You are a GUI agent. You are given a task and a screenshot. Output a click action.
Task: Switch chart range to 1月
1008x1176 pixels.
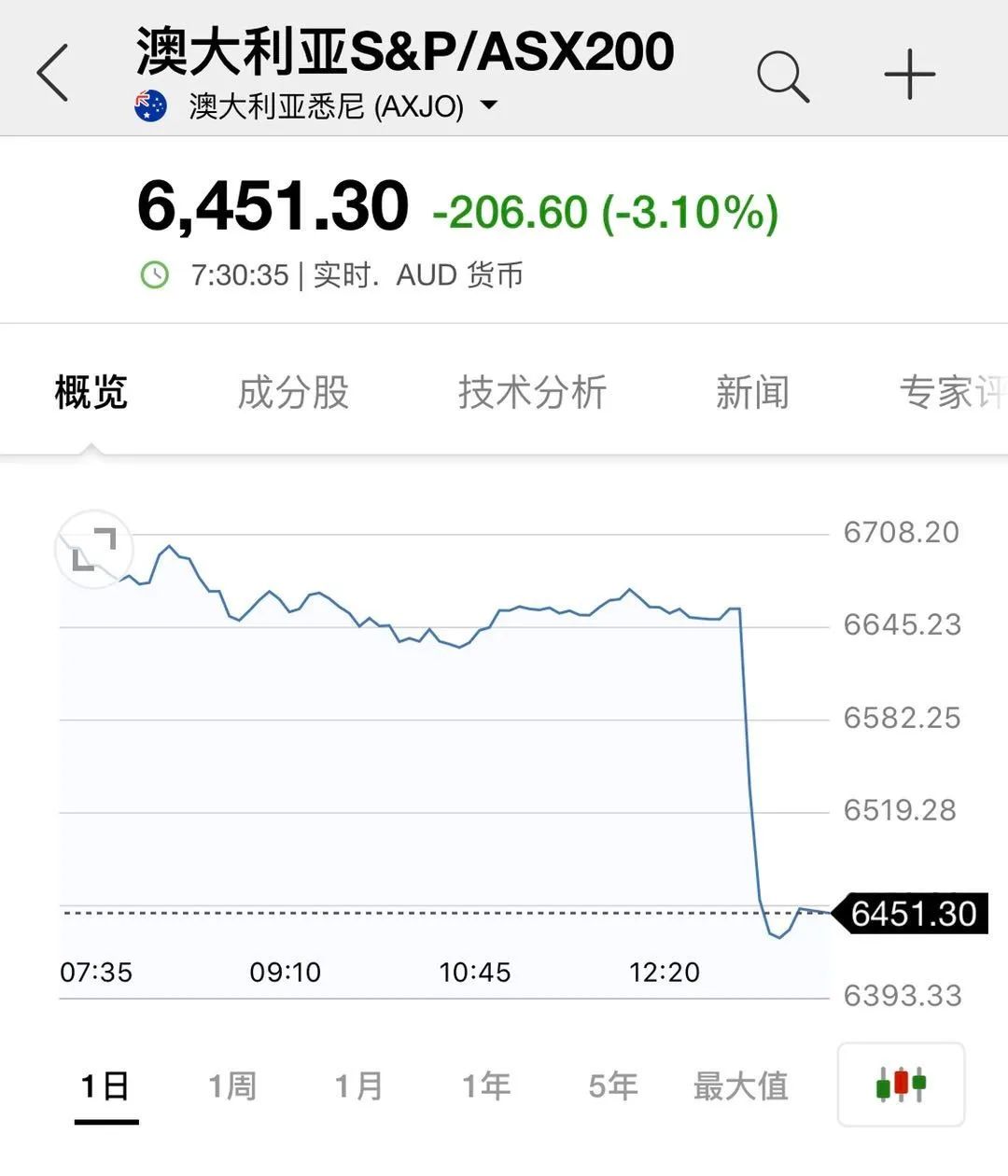click(359, 1086)
